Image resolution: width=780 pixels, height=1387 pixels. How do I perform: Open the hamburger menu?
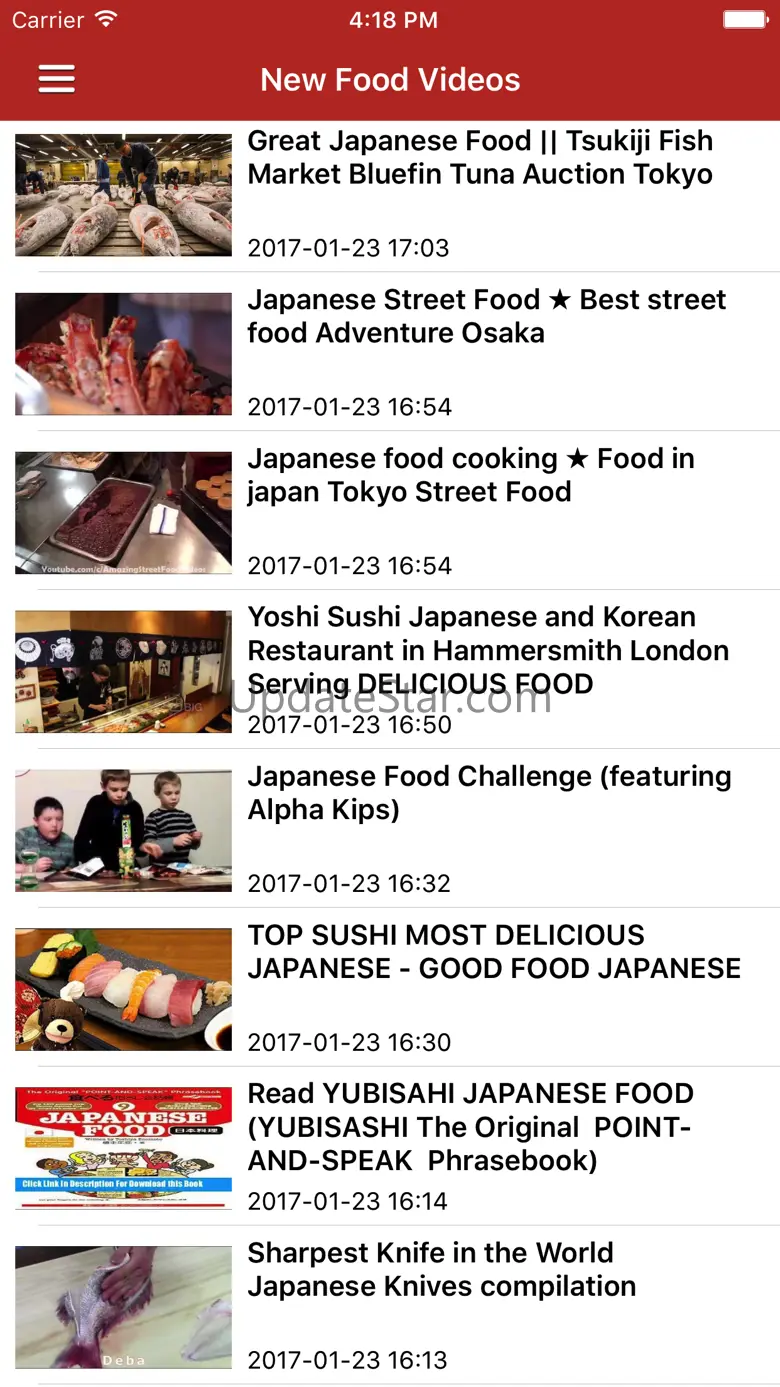tap(57, 79)
